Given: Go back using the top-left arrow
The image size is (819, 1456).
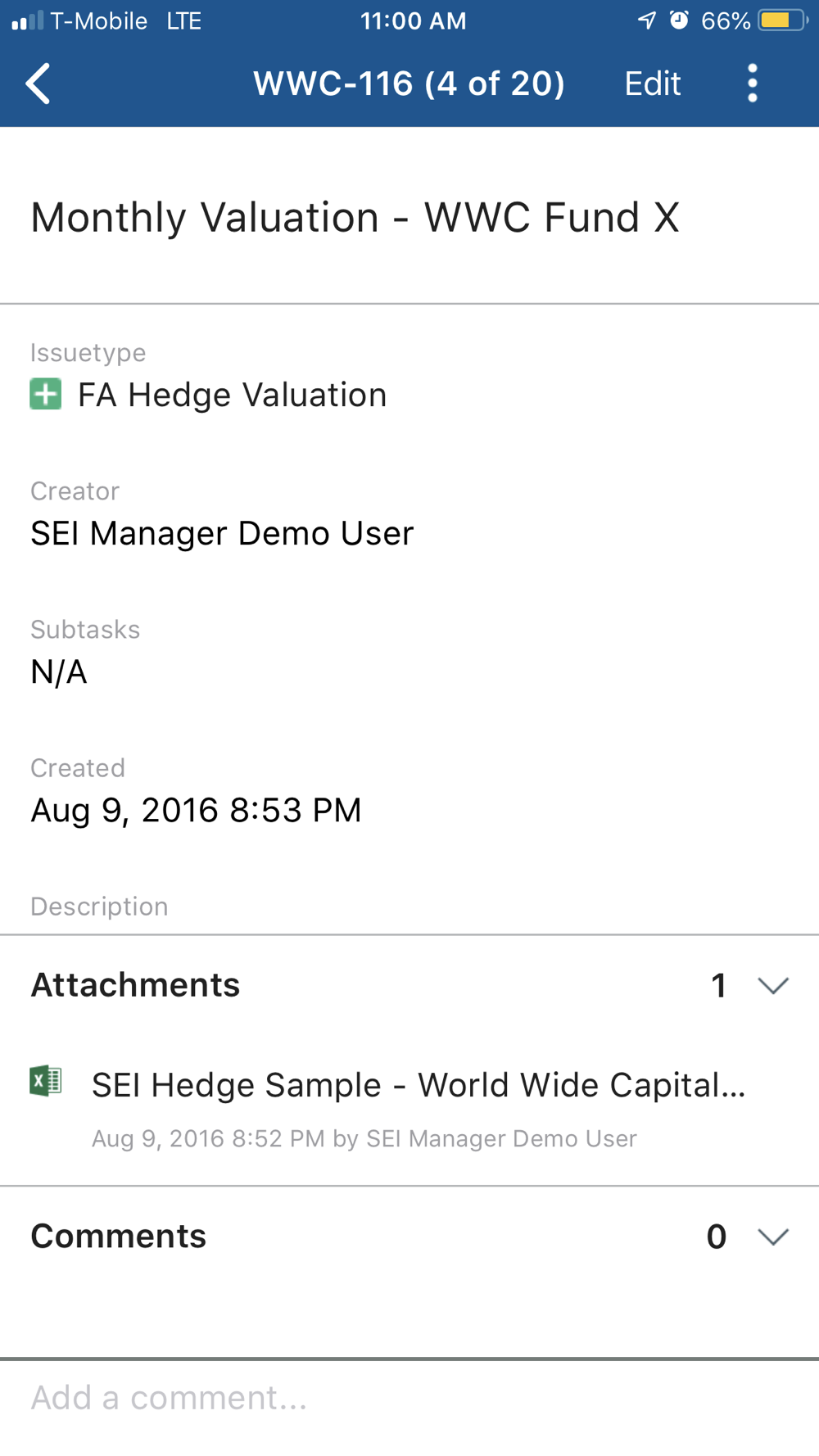Looking at the screenshot, I should point(38,84).
